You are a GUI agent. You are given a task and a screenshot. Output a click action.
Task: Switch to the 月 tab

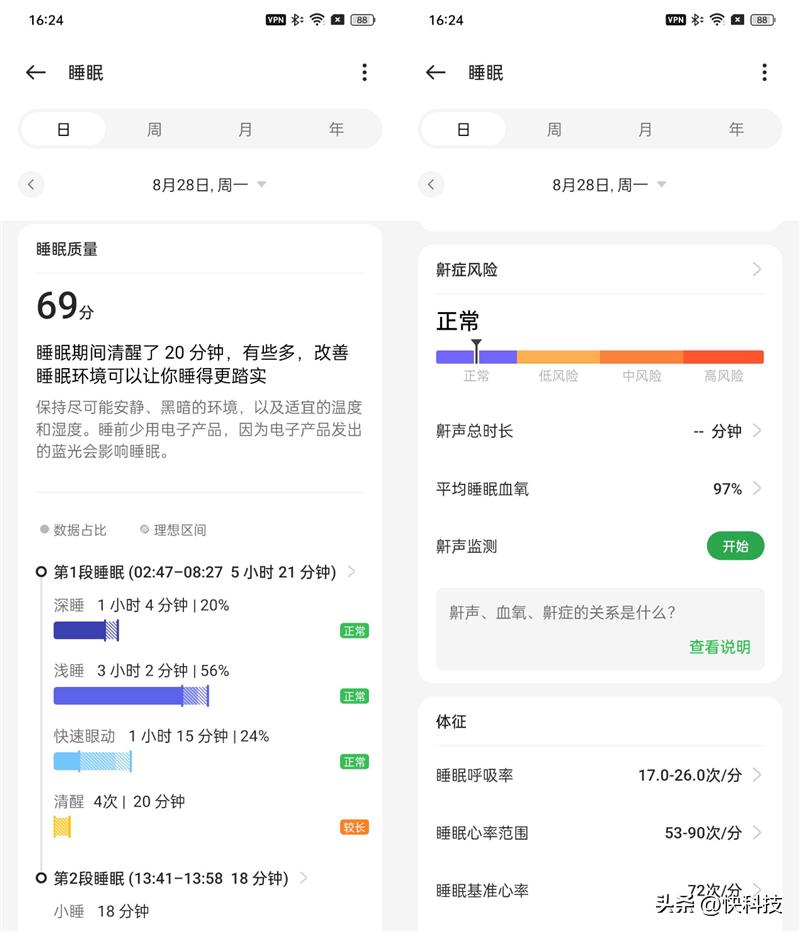245,129
